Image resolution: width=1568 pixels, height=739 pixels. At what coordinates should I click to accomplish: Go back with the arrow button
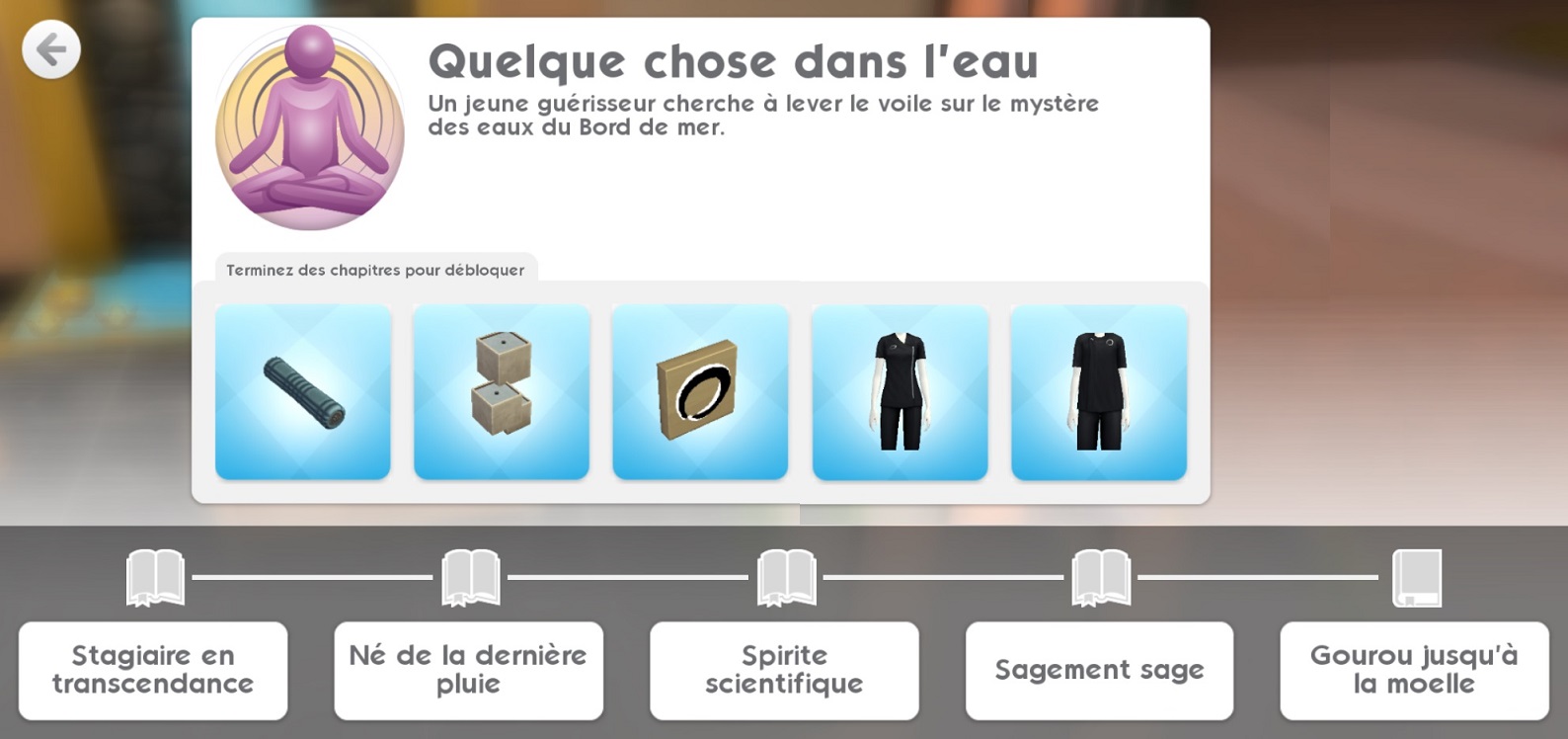coord(51,49)
